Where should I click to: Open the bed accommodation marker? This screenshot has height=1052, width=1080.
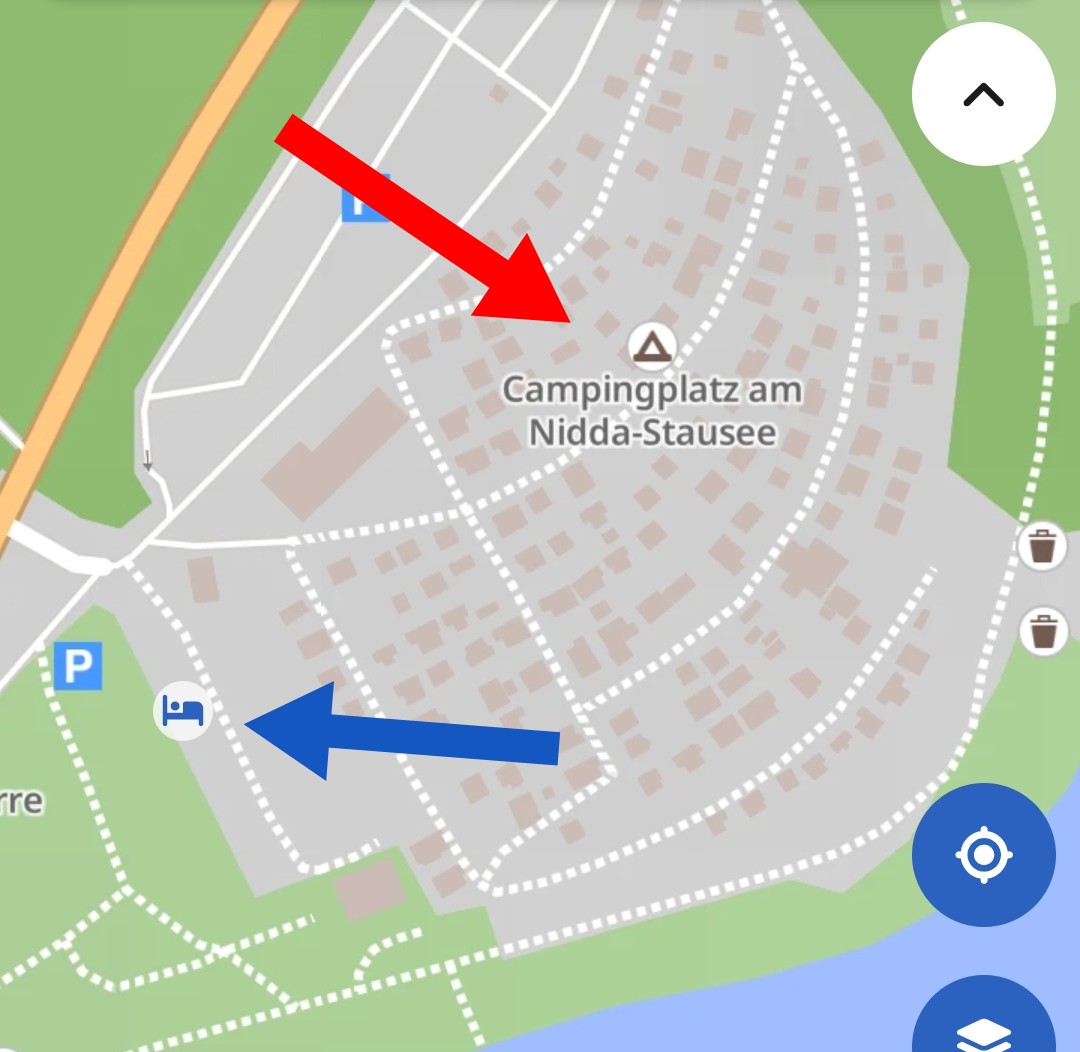tap(183, 711)
